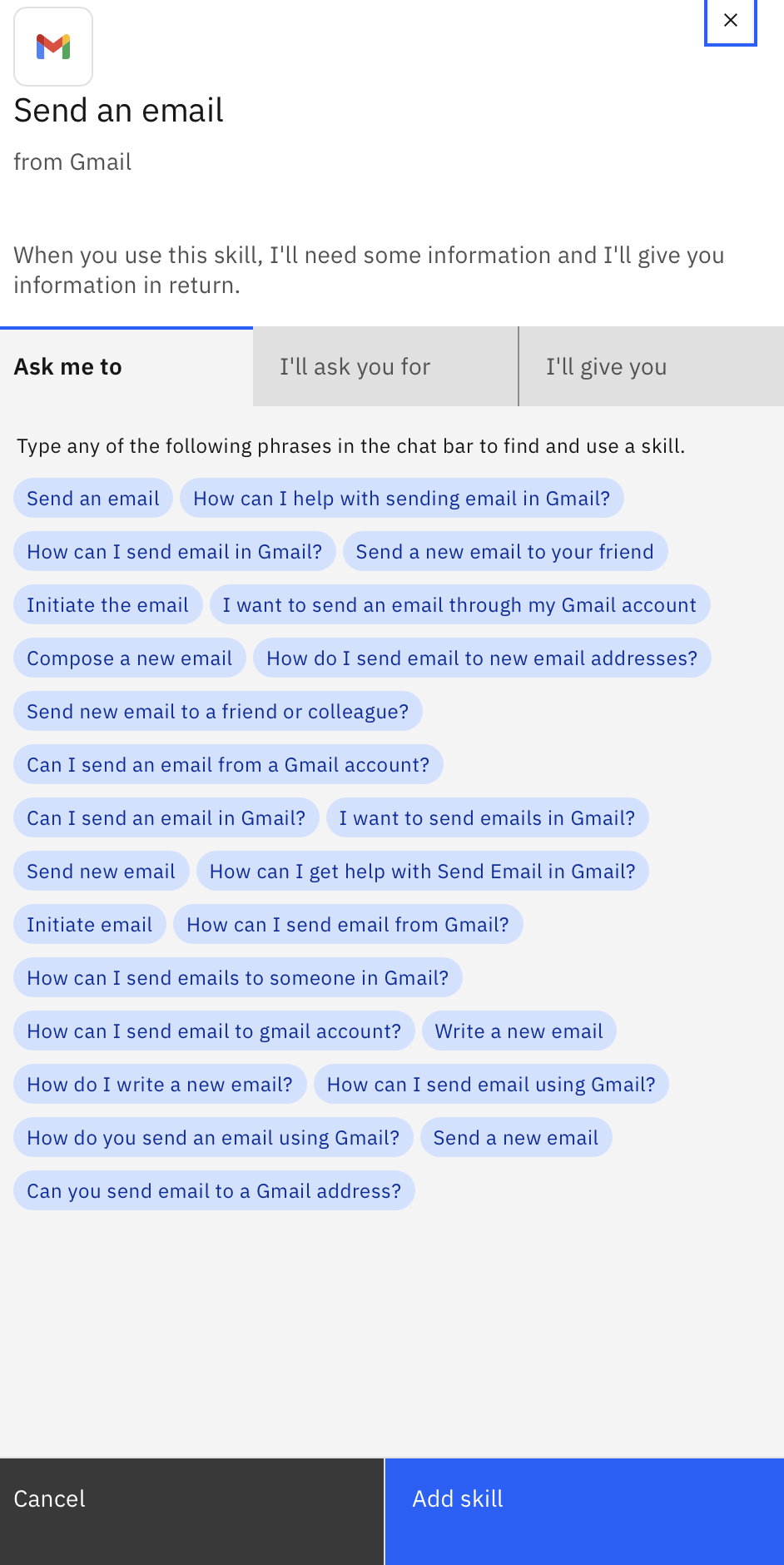Select 'Write a new email' chip

click(519, 1031)
